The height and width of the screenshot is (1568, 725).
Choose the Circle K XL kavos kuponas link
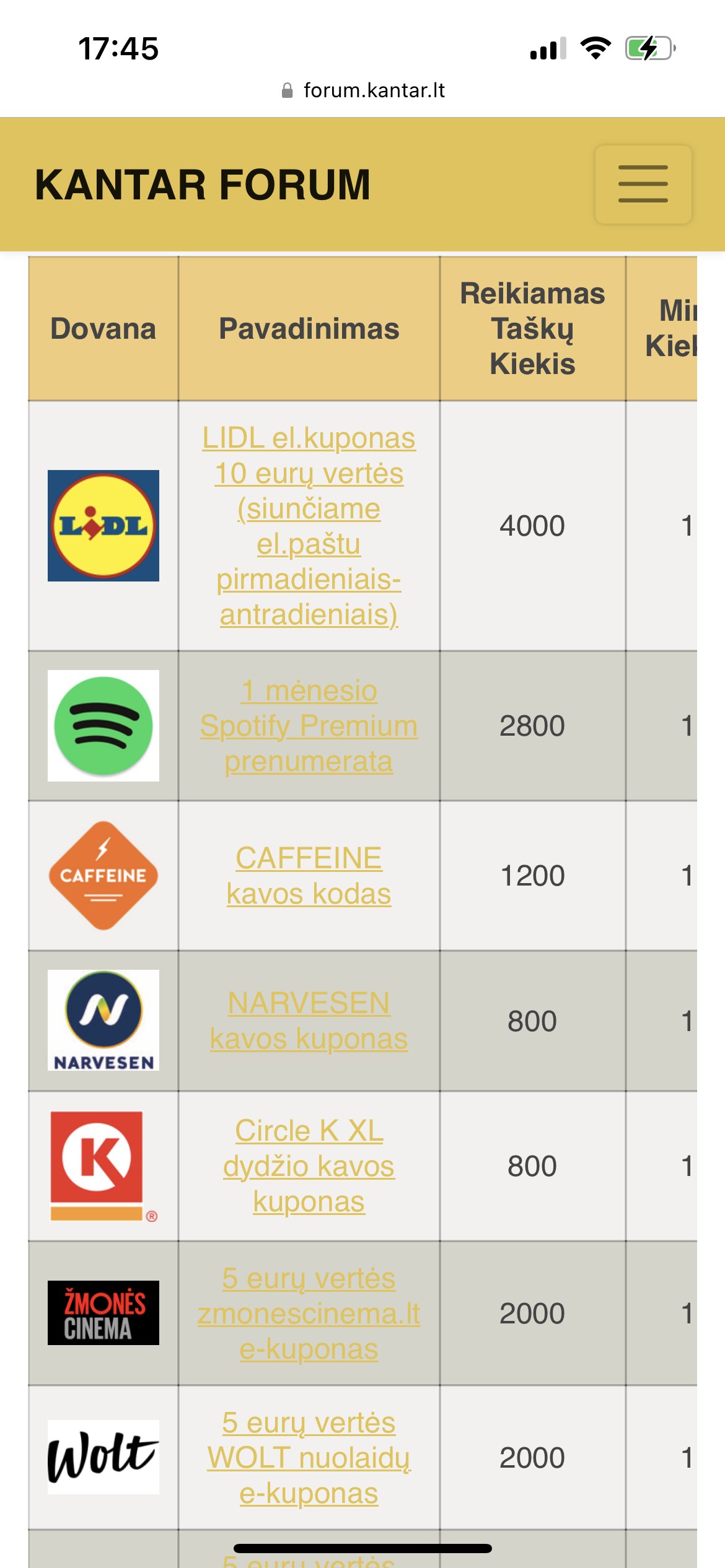pos(309,1166)
